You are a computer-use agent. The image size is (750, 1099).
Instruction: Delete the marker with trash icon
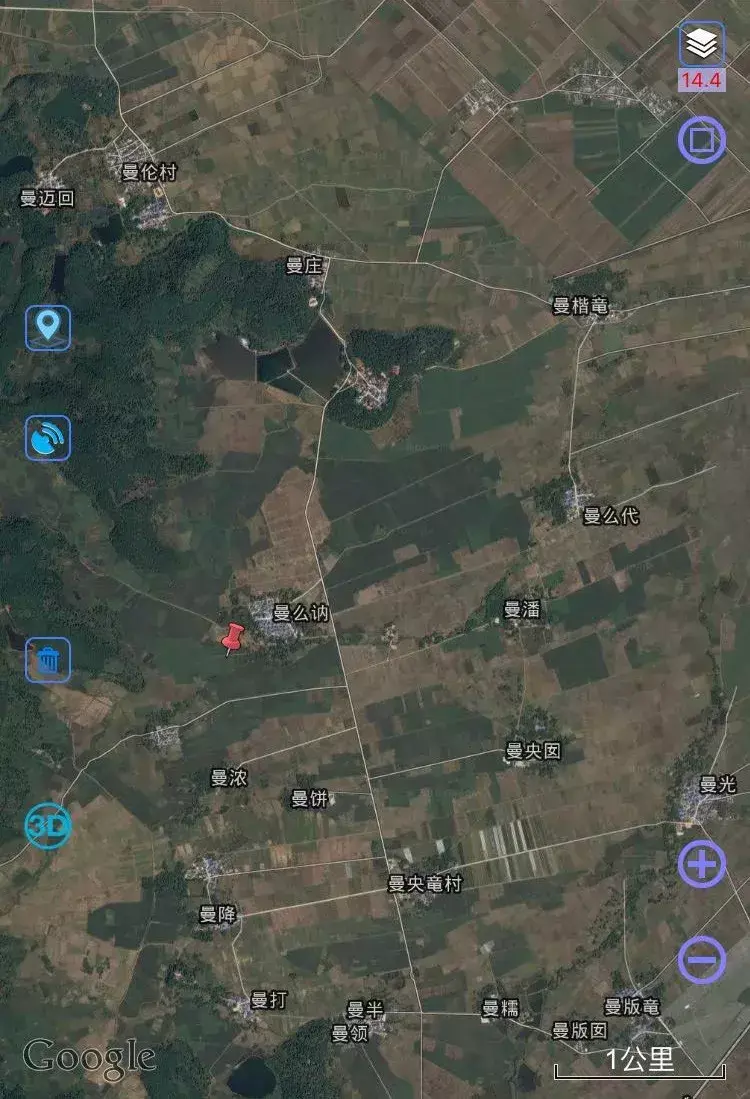coord(48,660)
